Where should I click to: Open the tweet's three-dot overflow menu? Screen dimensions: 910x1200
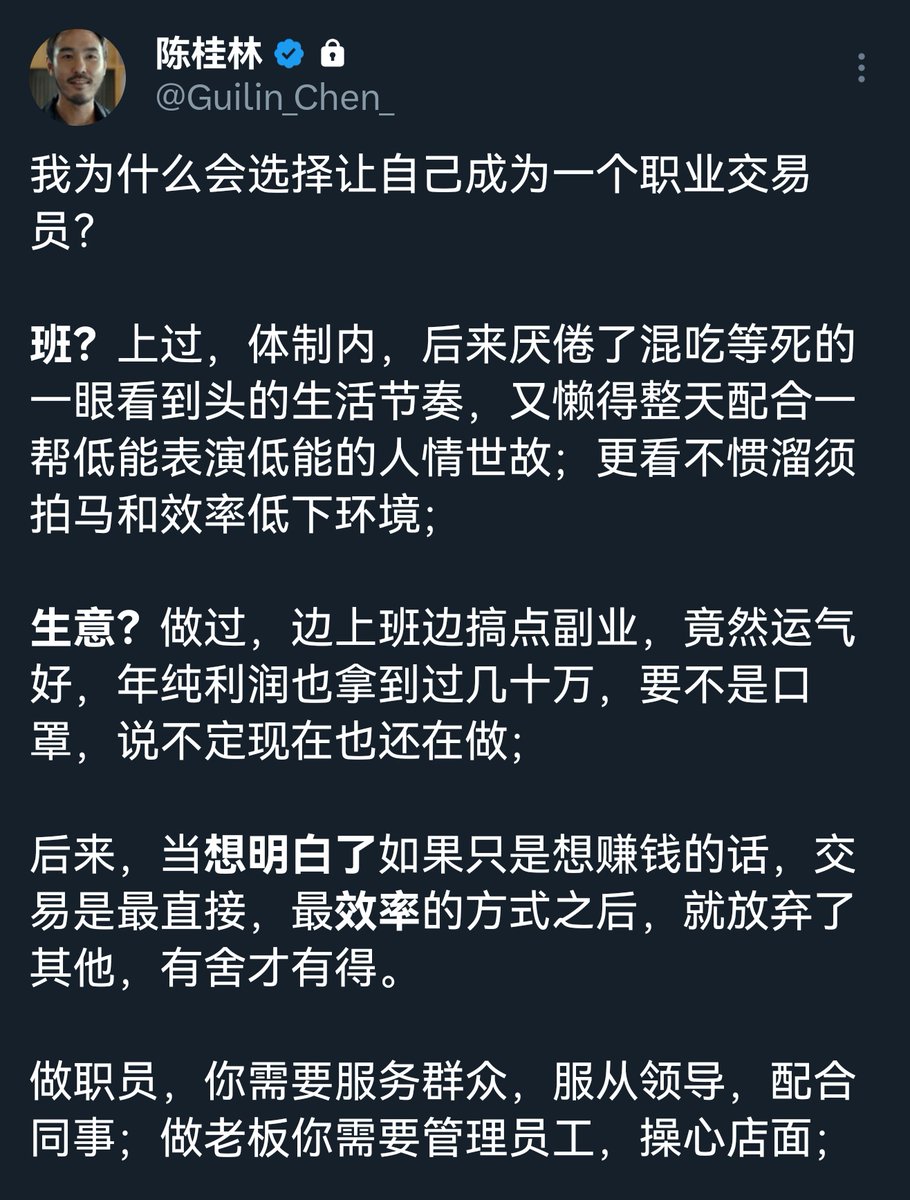(x=862, y=69)
